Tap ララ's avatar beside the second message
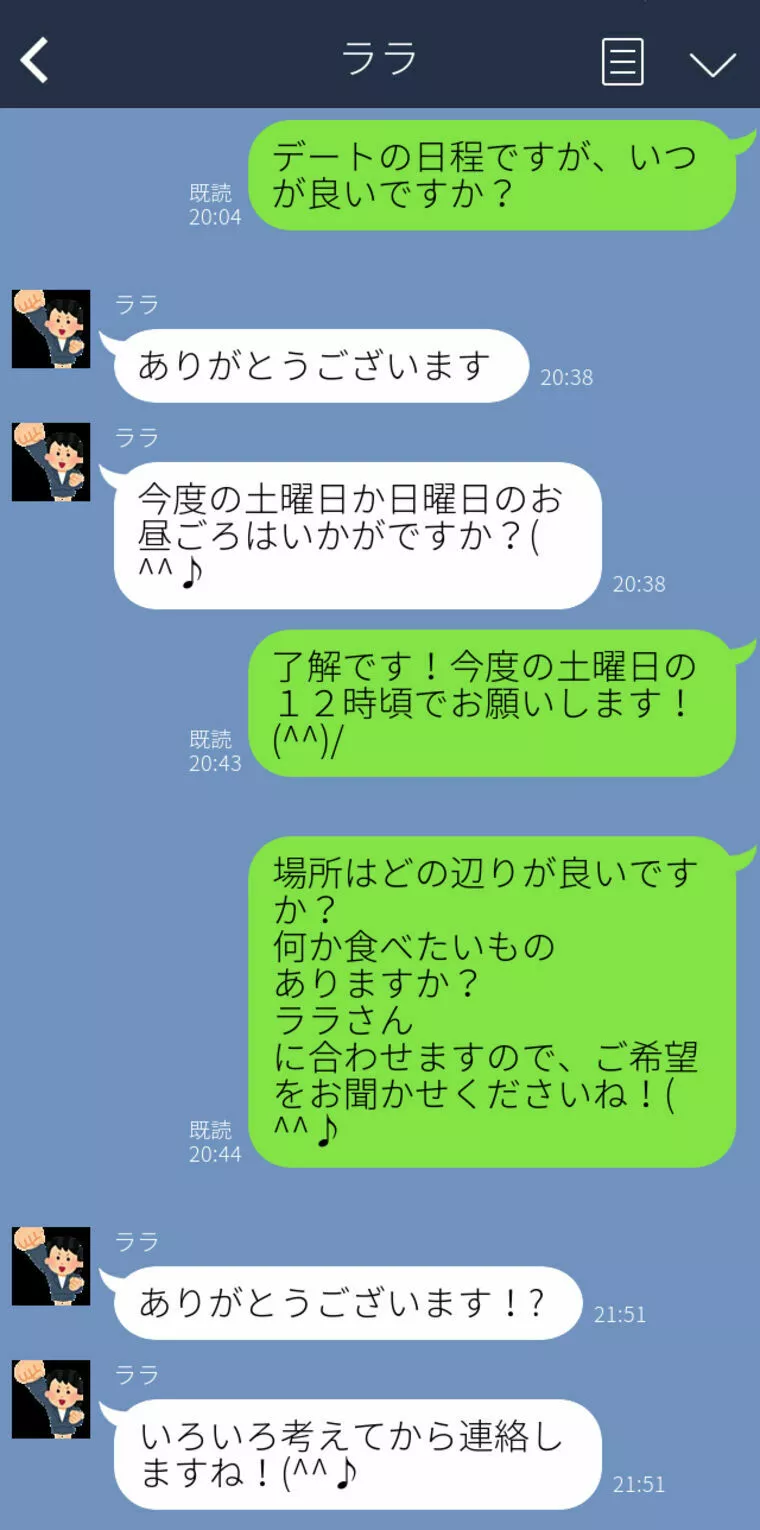This screenshot has width=760, height=1530. point(50,462)
